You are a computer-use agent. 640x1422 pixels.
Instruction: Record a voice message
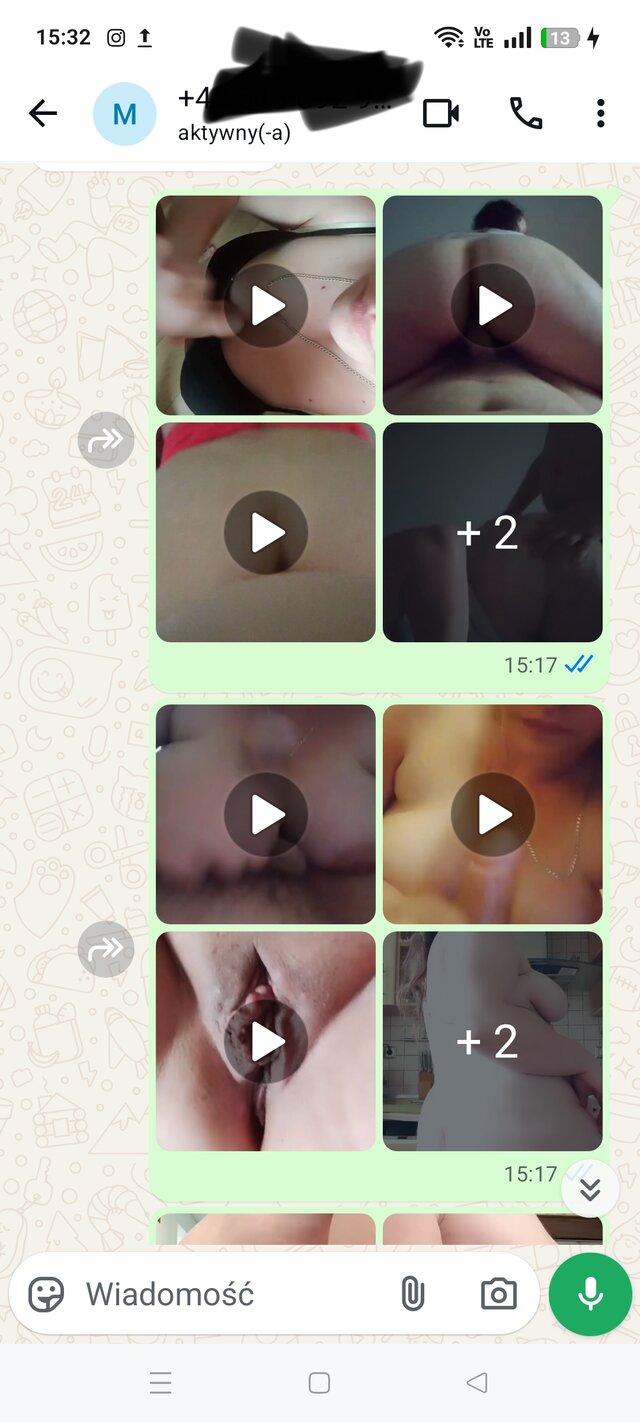pyautogui.click(x=590, y=1294)
